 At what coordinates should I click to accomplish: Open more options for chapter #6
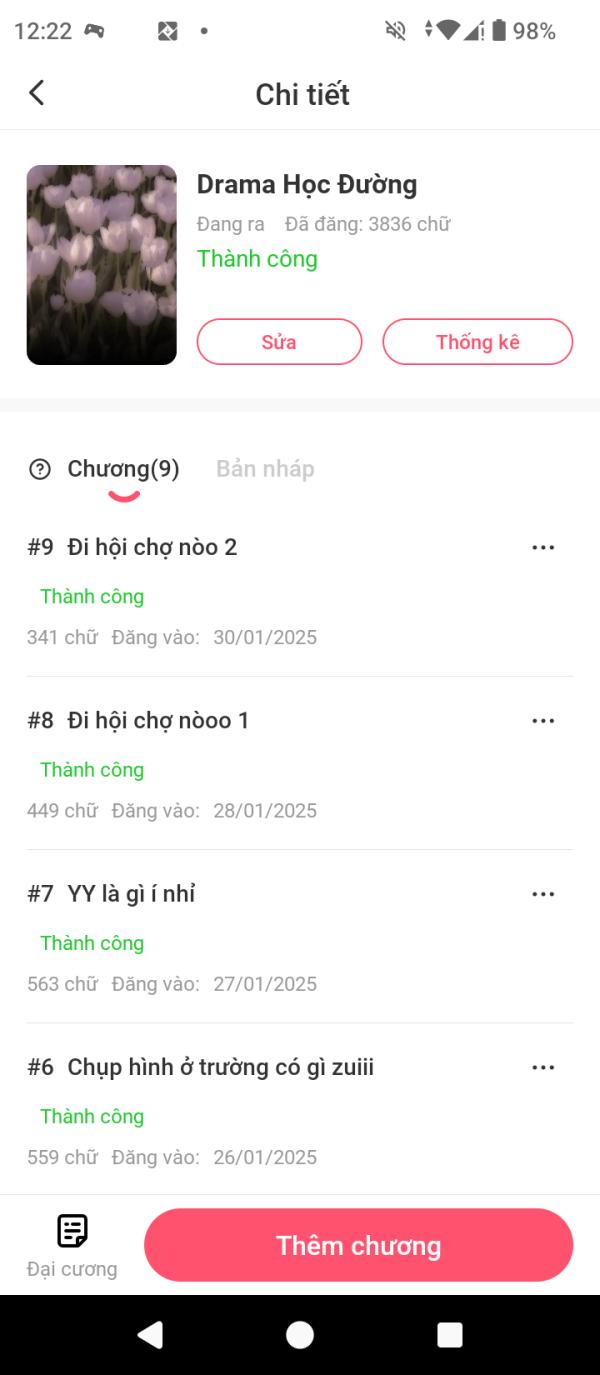(543, 1067)
